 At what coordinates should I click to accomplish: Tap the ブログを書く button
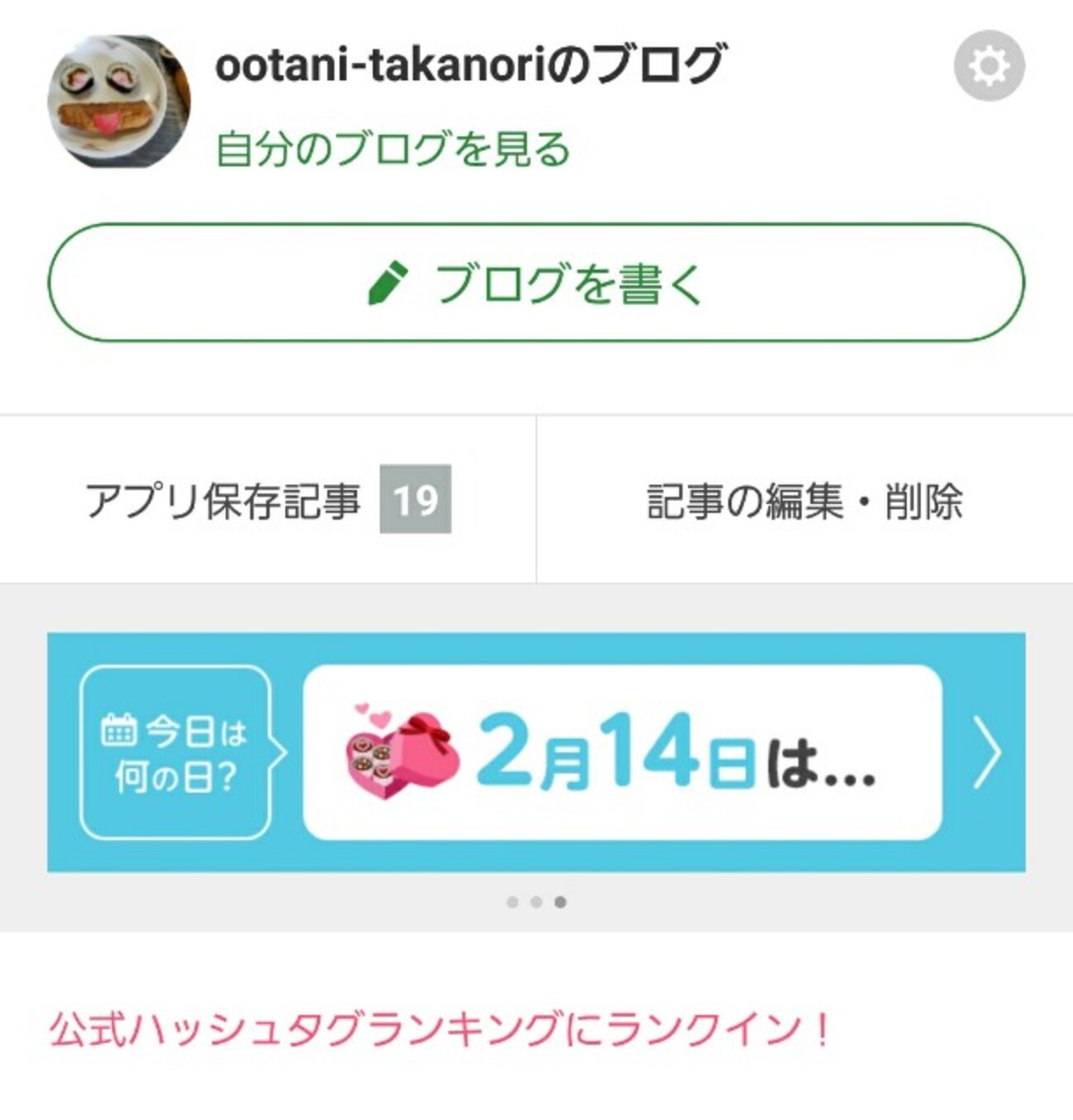(536, 282)
